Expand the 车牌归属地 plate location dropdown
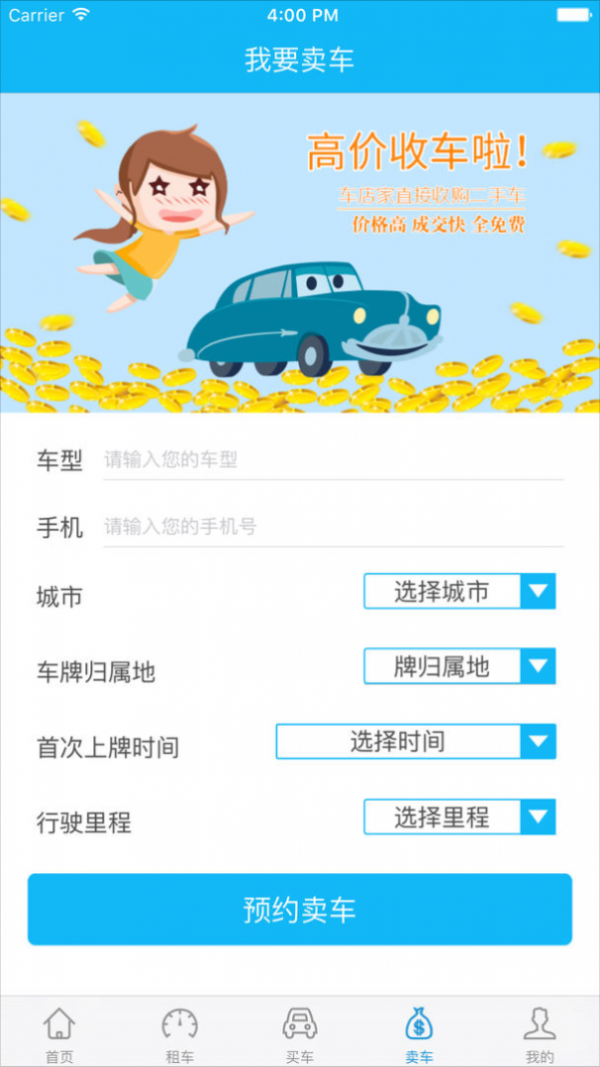This screenshot has height=1067, width=600. tap(459, 667)
